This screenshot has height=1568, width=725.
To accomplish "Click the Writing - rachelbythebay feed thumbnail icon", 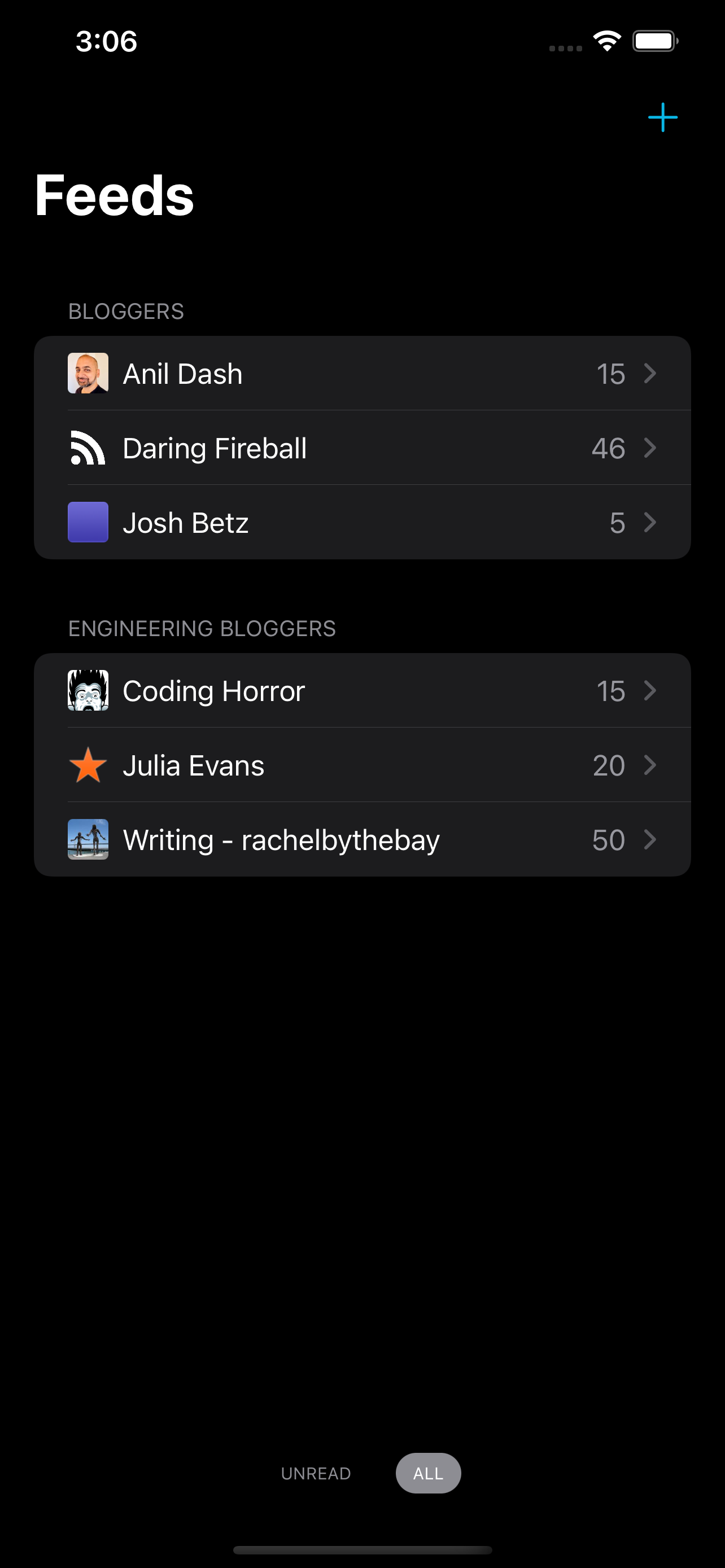I will coord(88,839).
